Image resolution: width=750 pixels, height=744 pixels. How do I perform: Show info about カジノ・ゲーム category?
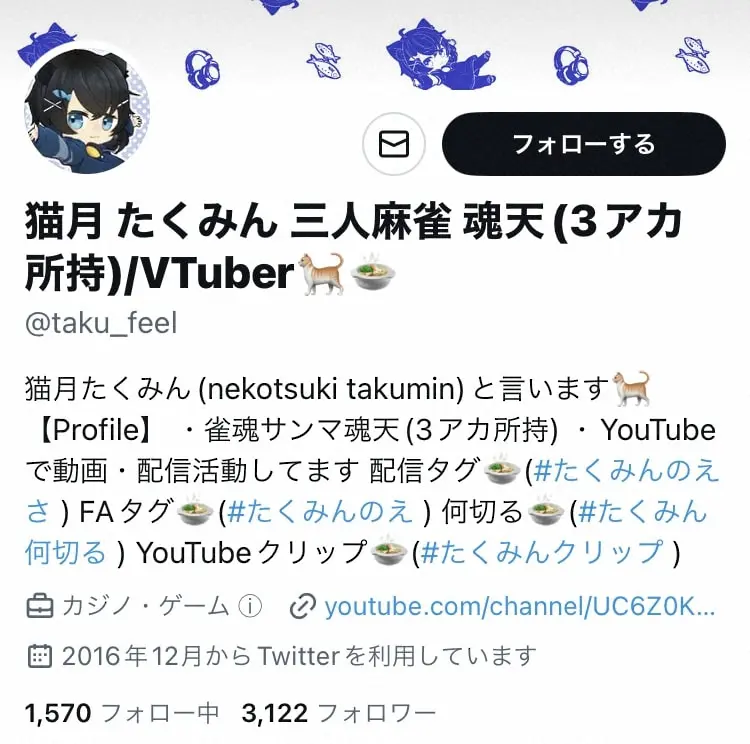(x=250, y=606)
